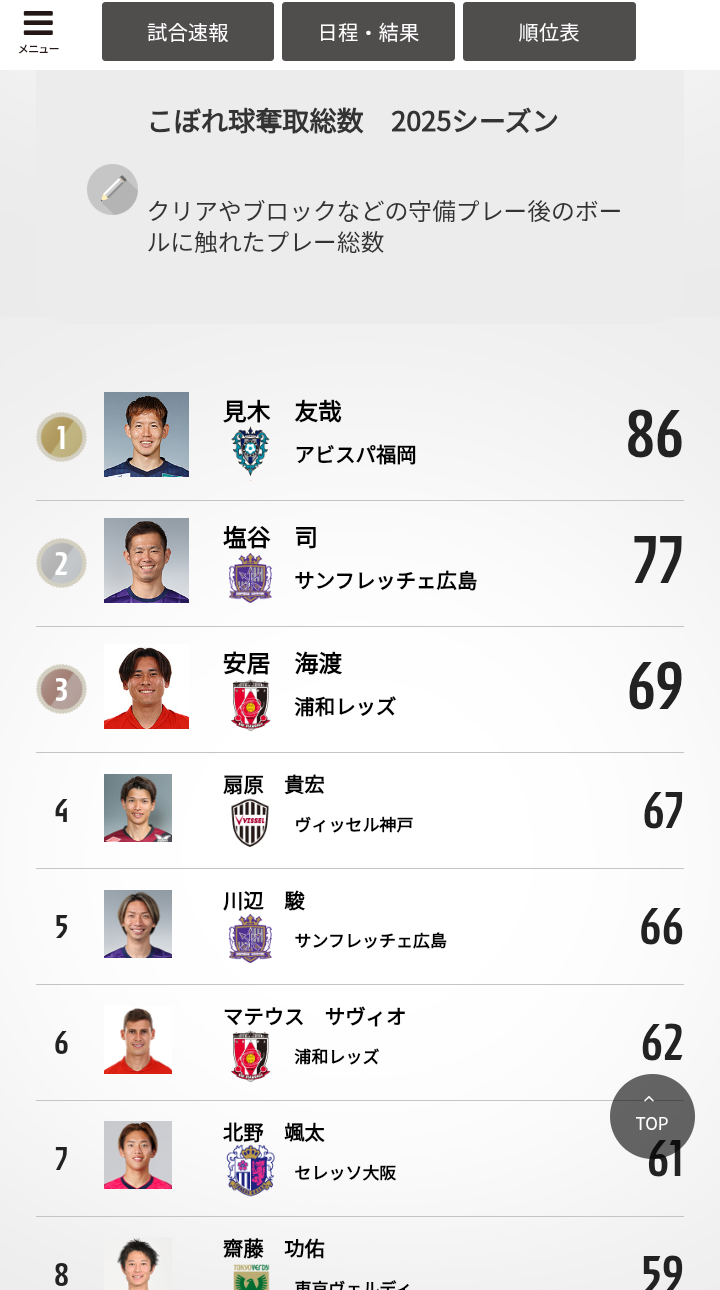Open player 見木 友哉's row
720x1290 pixels.
[x=360, y=438]
